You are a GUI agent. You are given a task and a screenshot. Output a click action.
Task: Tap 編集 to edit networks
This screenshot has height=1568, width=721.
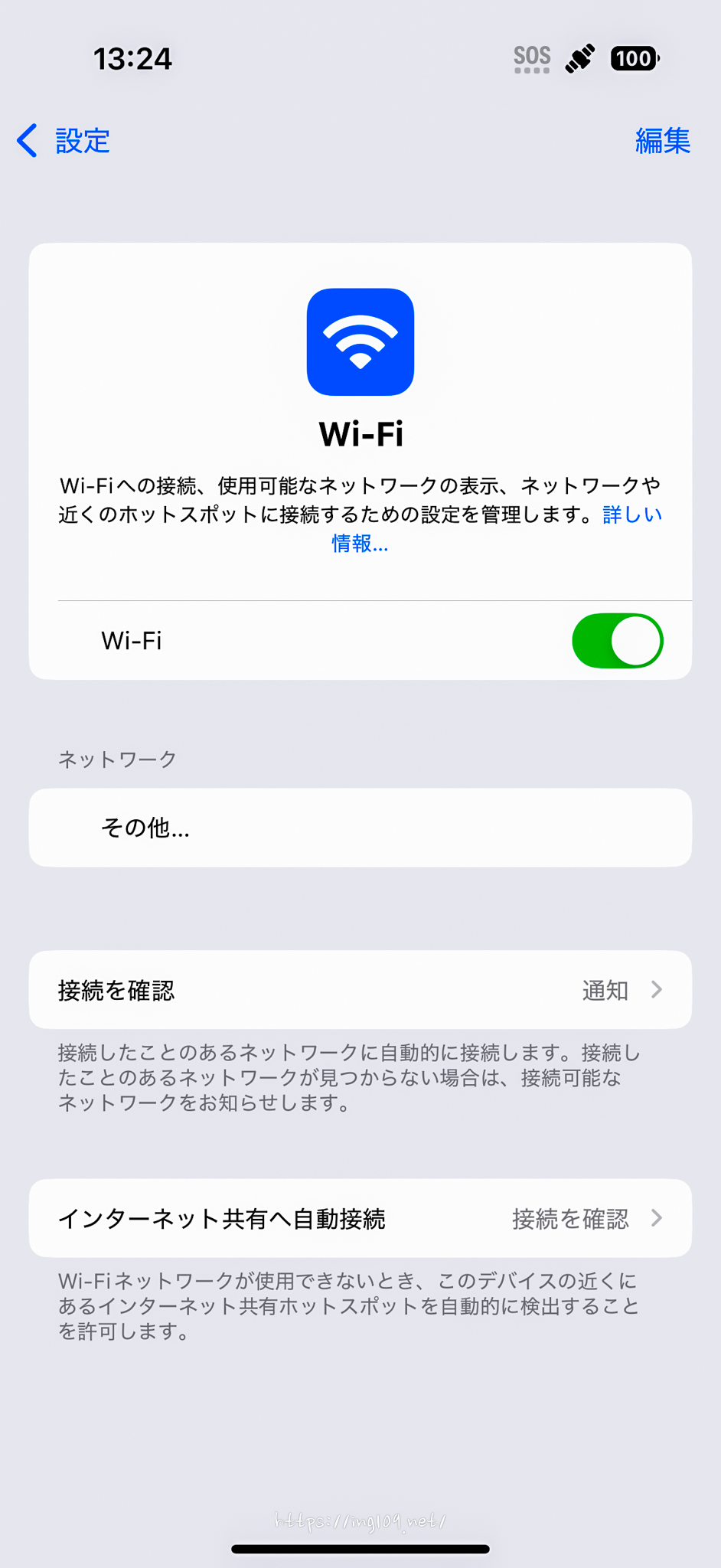662,141
